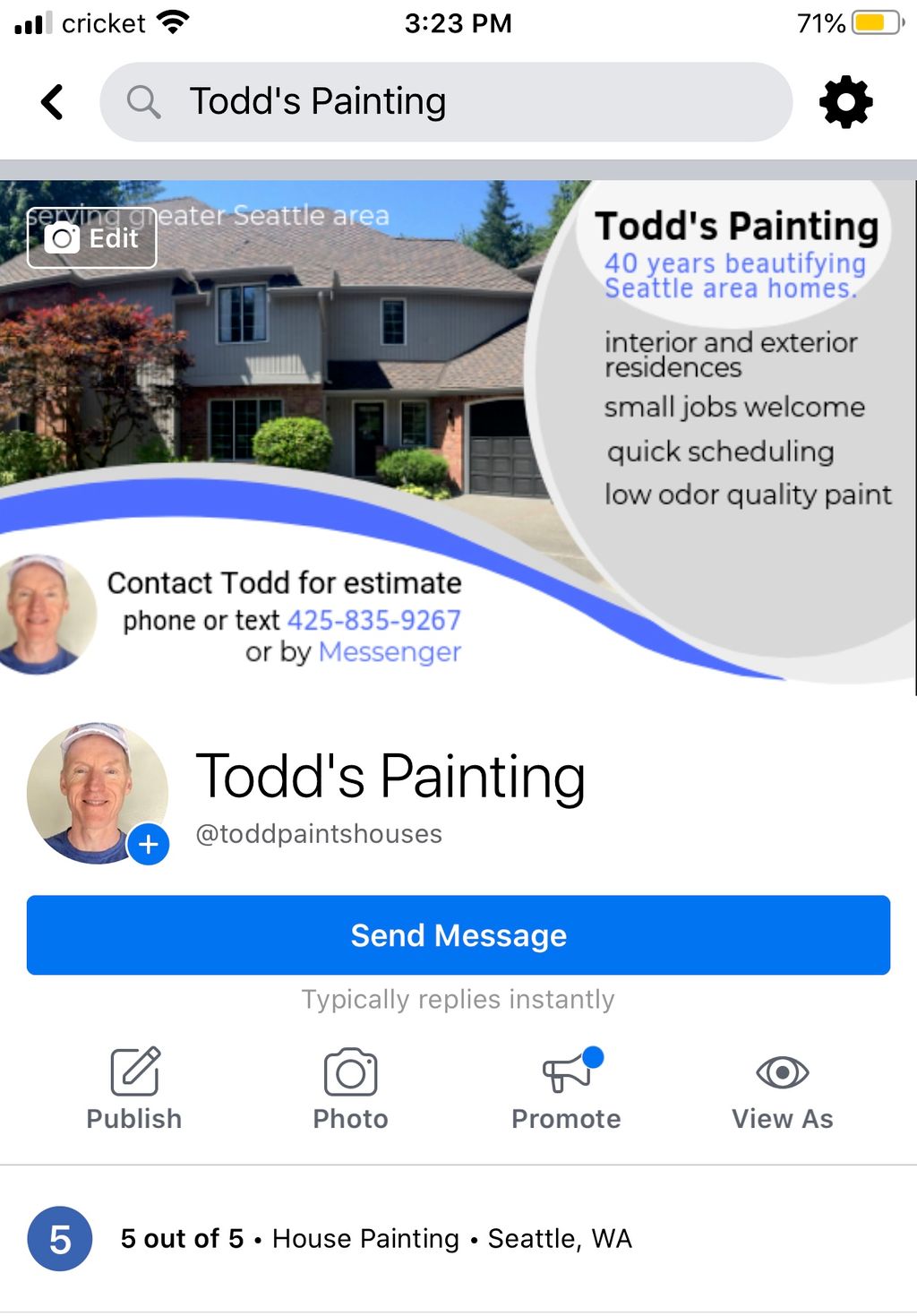
Task: Open the Promote option
Action: click(566, 1088)
